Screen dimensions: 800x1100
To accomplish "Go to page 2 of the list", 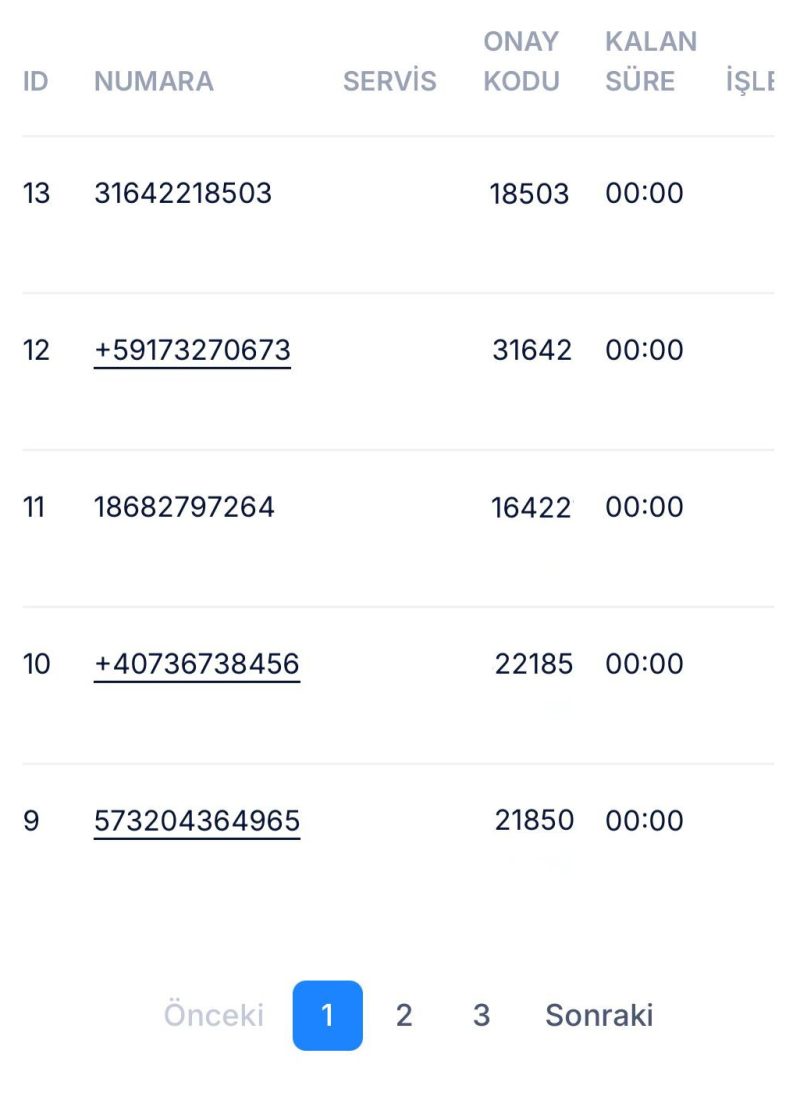I will click(x=404, y=1015).
